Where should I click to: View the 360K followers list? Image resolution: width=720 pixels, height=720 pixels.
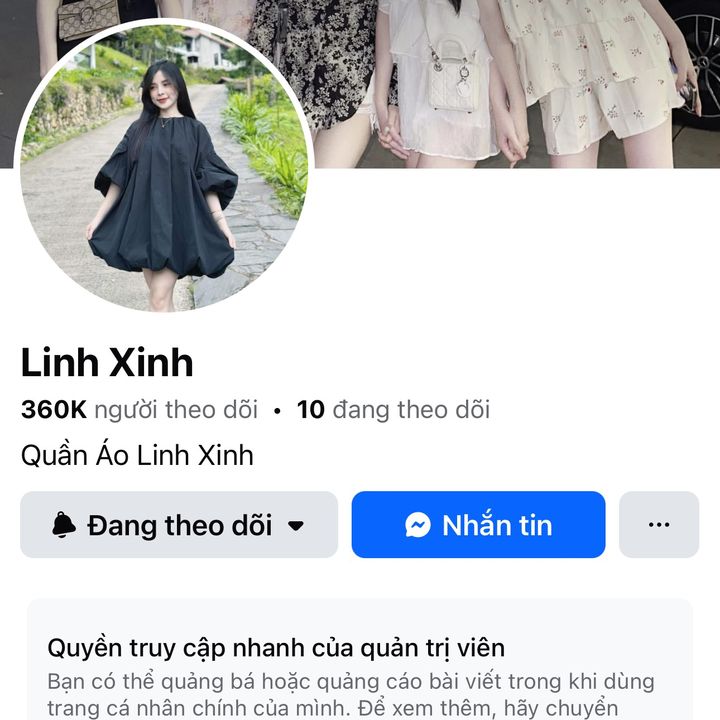[139, 409]
